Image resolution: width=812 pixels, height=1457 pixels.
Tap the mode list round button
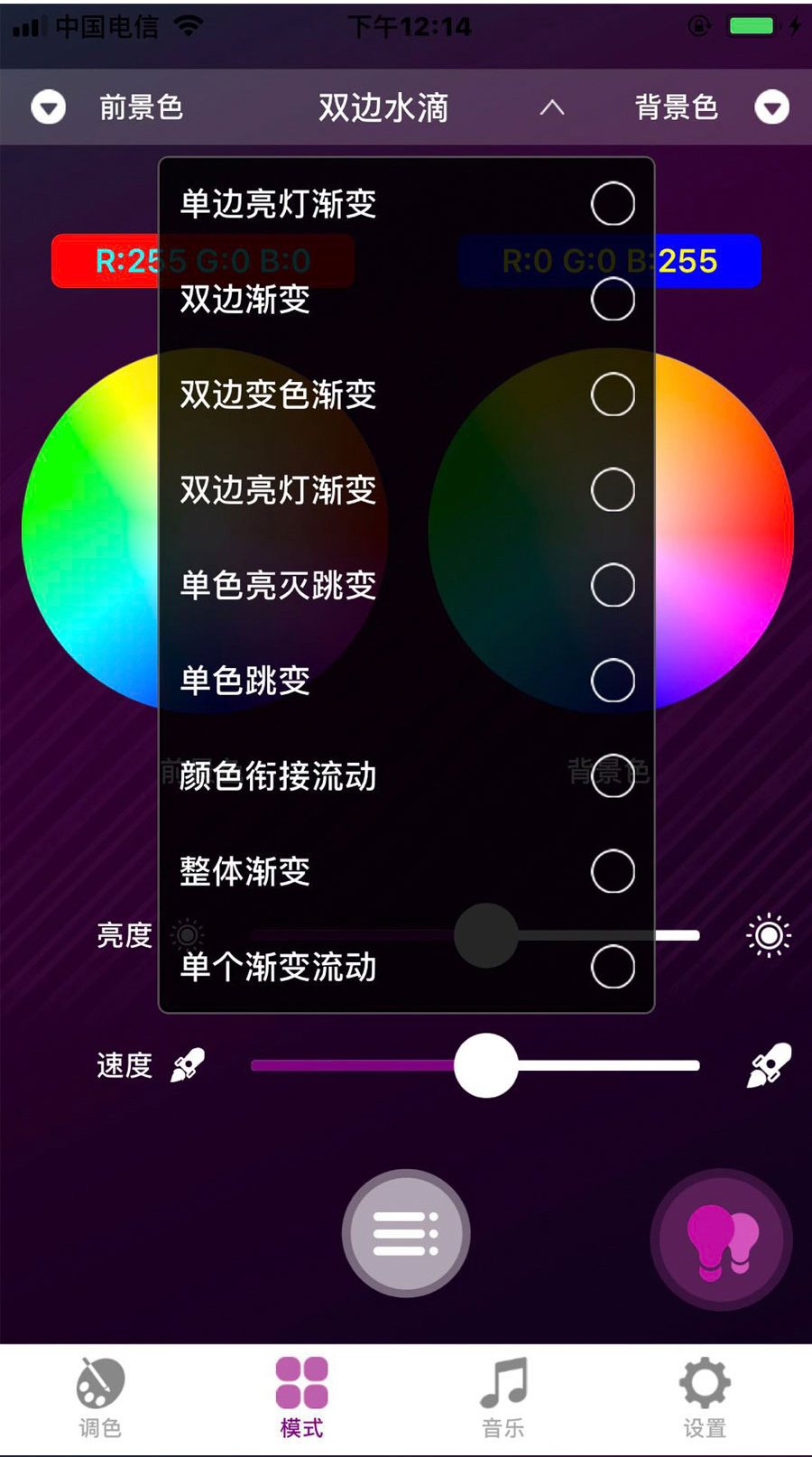tap(406, 1233)
